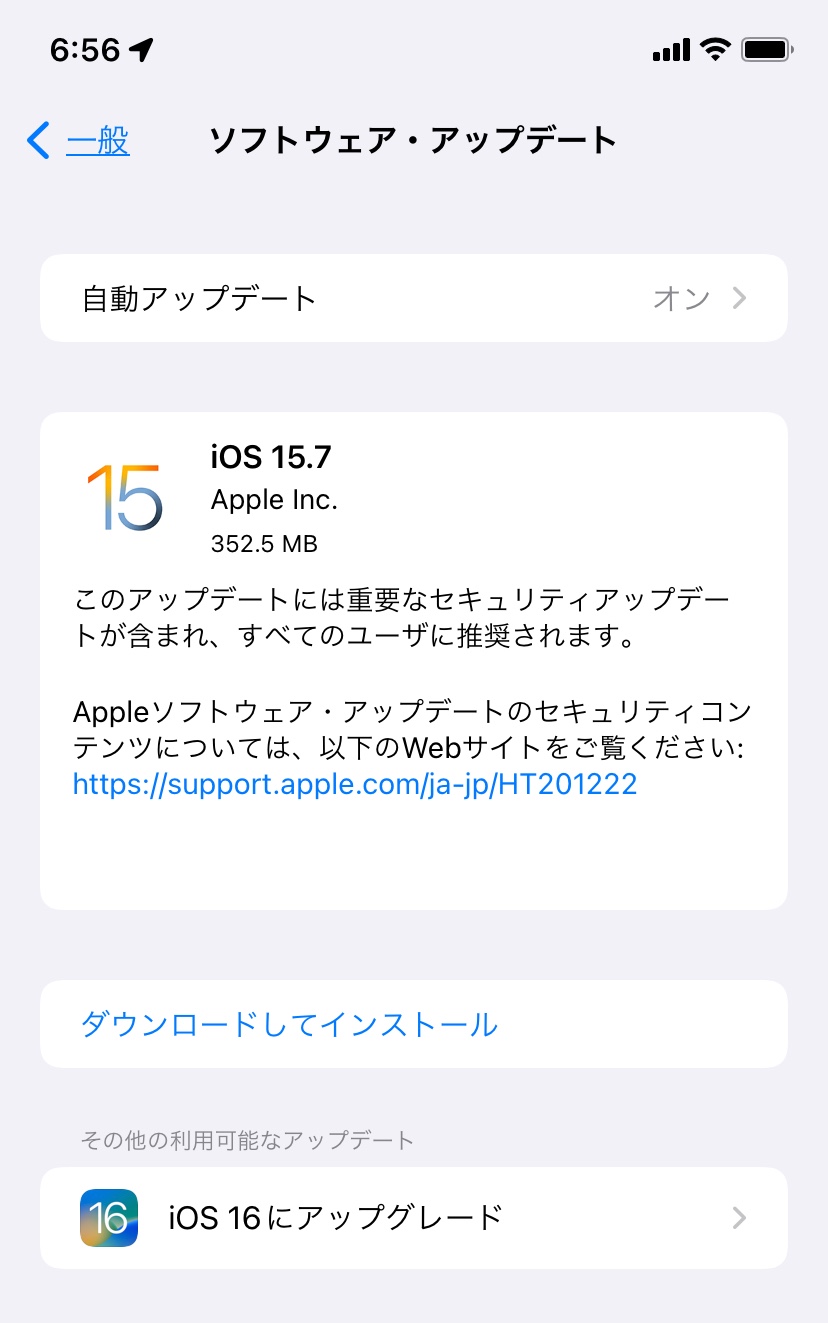The height and width of the screenshot is (1323, 828).
Task: Open the support.apple.com security content link
Action: tap(355, 784)
